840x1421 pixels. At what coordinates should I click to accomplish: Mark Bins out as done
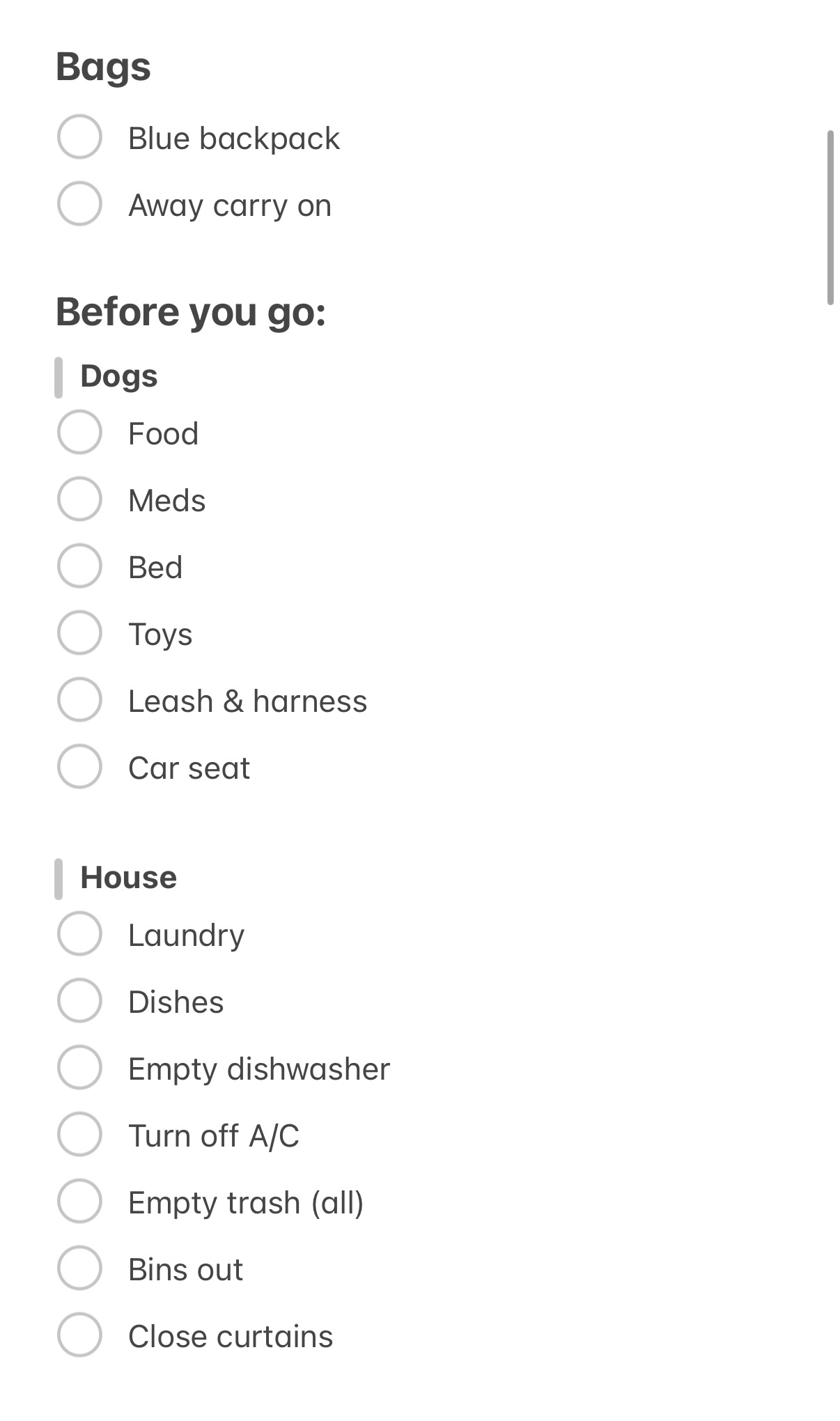[x=79, y=1268]
